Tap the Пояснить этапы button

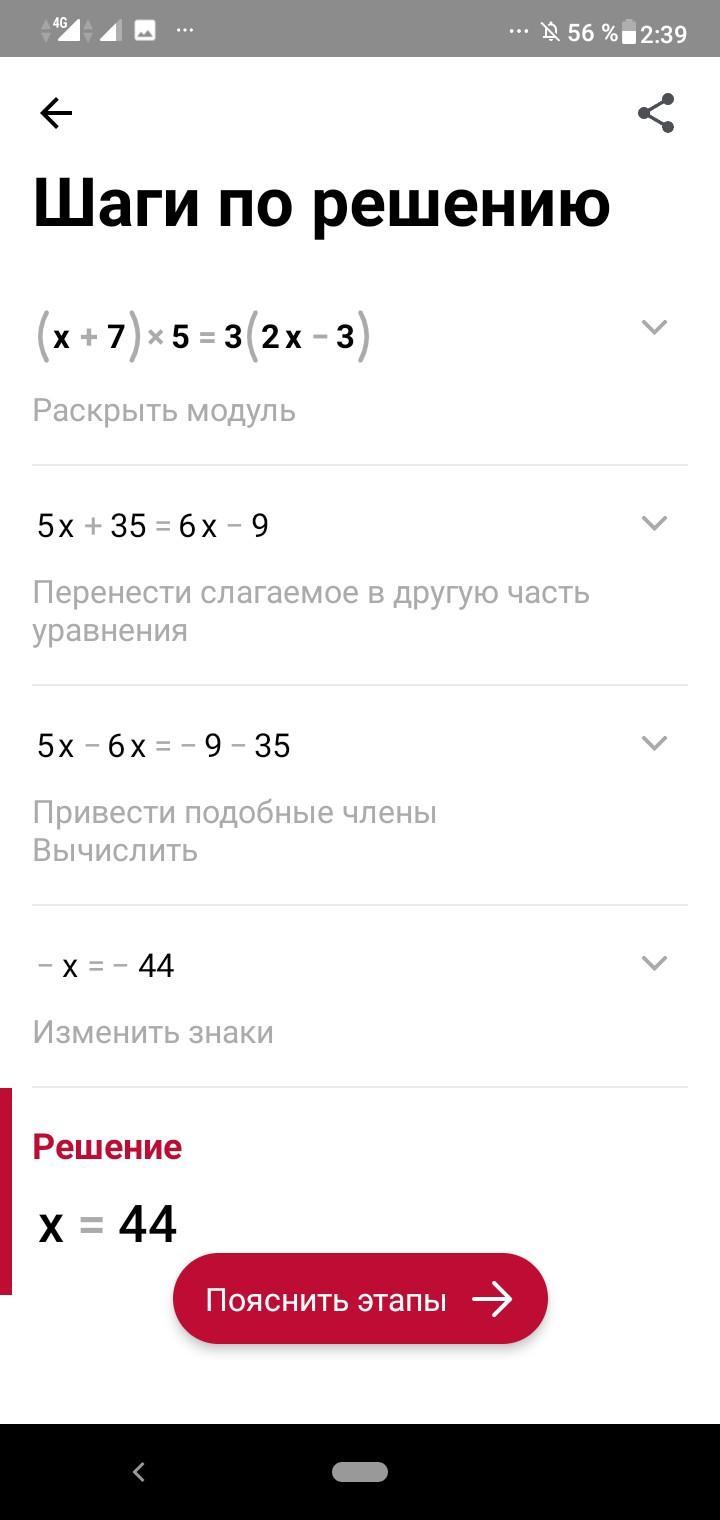[x=360, y=1299]
